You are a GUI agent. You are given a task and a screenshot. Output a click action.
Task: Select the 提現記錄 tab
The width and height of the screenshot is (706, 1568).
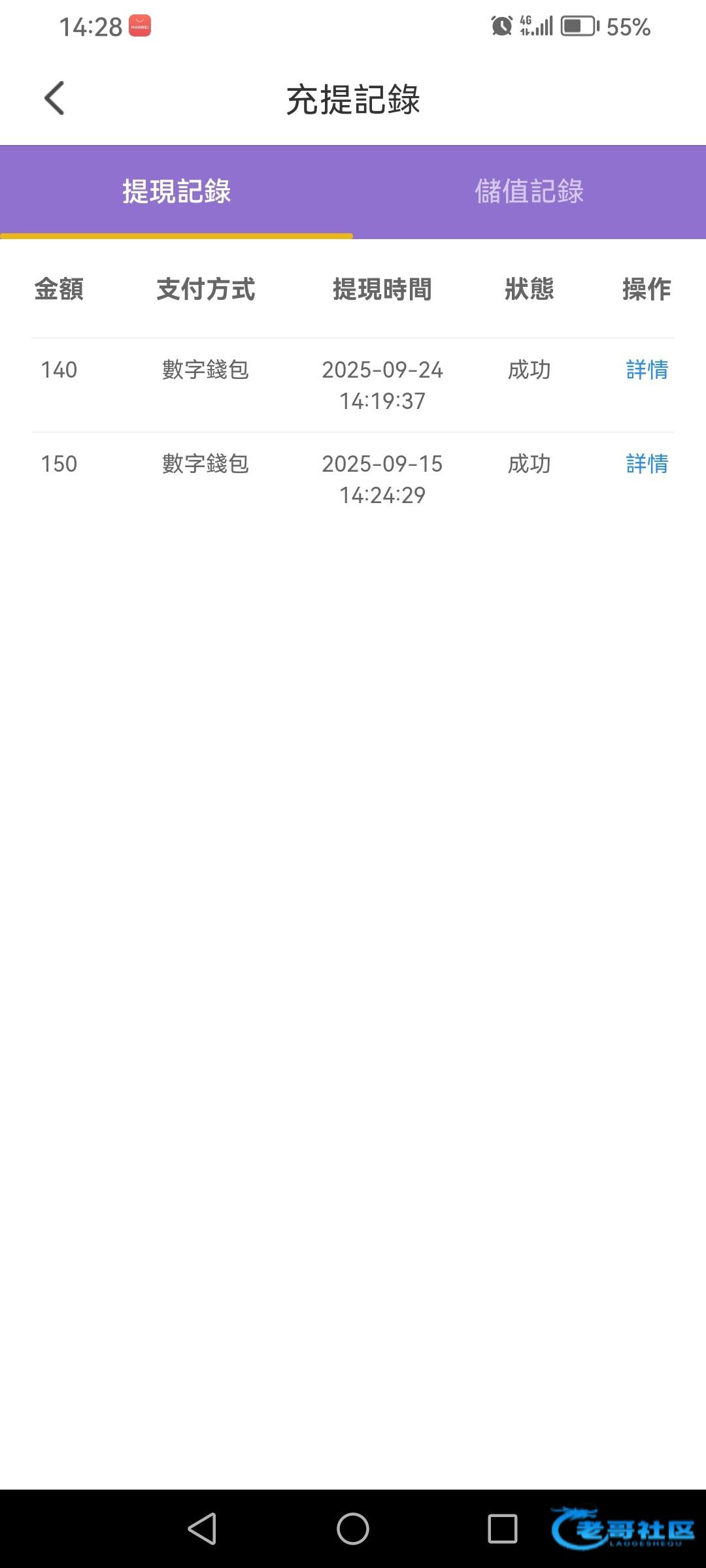coord(176,191)
